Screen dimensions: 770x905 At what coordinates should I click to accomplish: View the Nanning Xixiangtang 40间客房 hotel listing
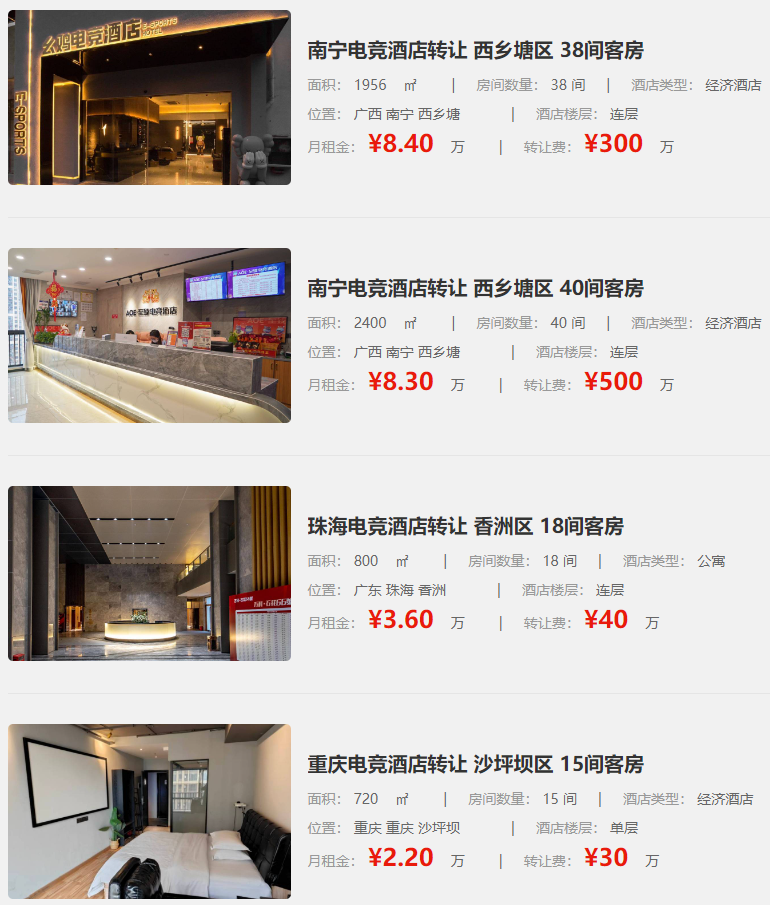[x=475, y=289]
